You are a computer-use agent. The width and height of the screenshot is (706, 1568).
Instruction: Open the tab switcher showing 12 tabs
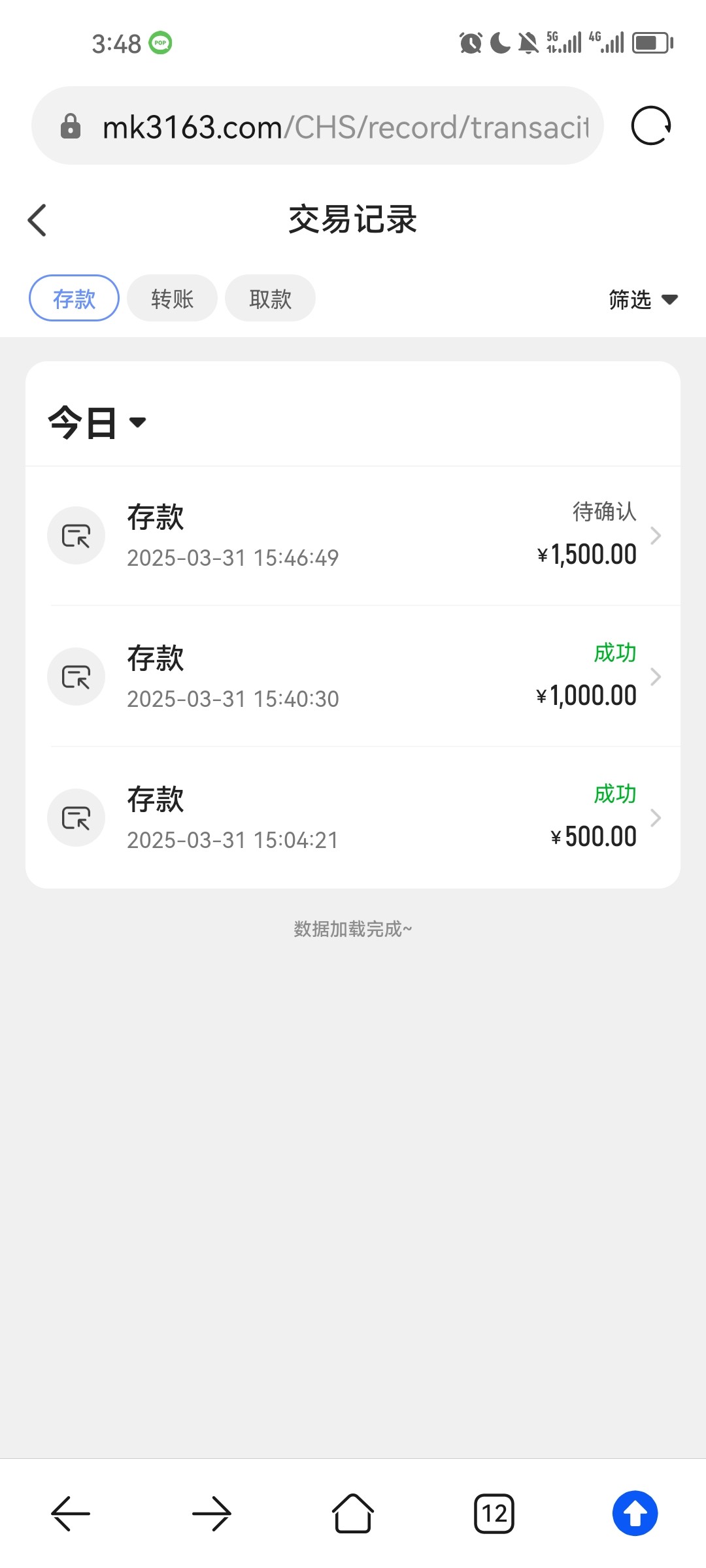click(494, 1513)
